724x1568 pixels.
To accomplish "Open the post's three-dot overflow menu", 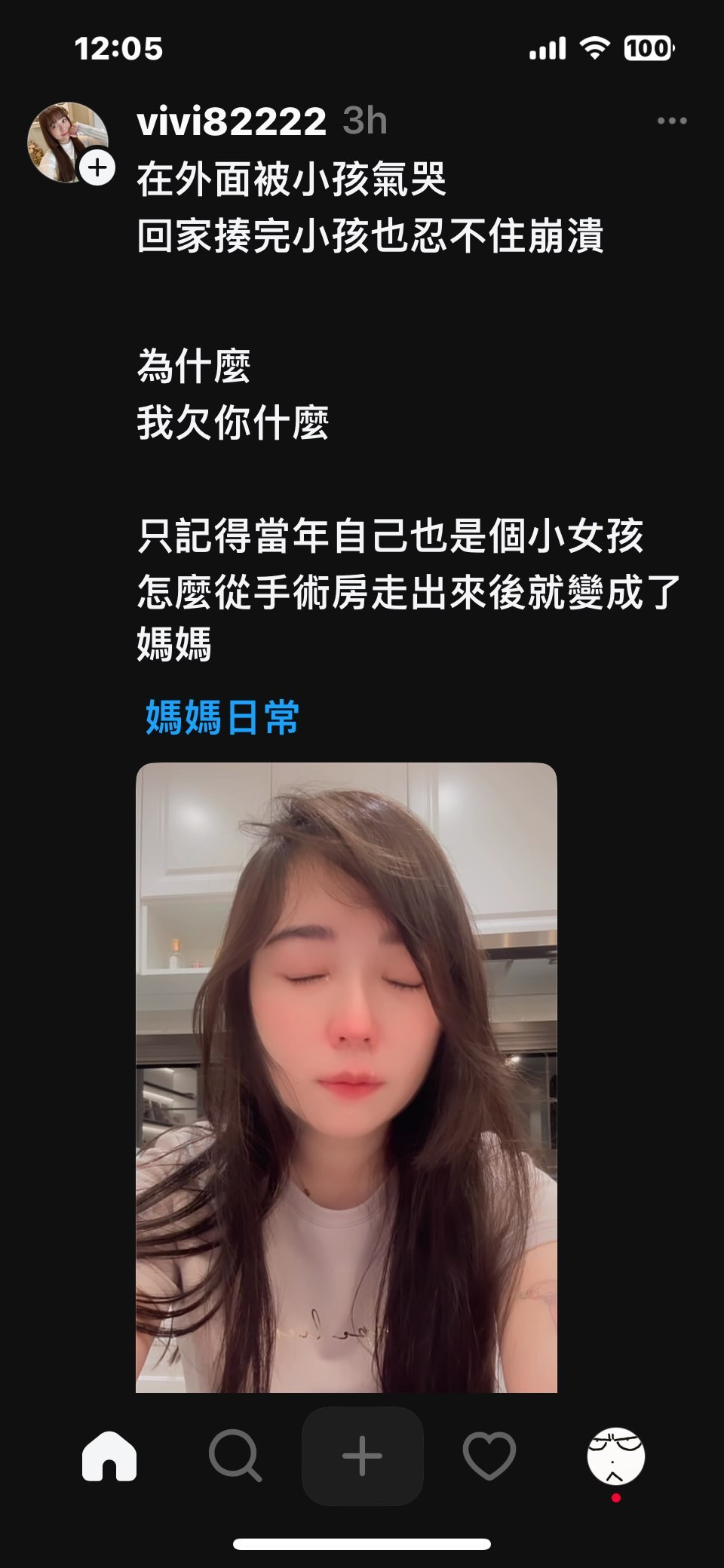I will click(671, 121).
